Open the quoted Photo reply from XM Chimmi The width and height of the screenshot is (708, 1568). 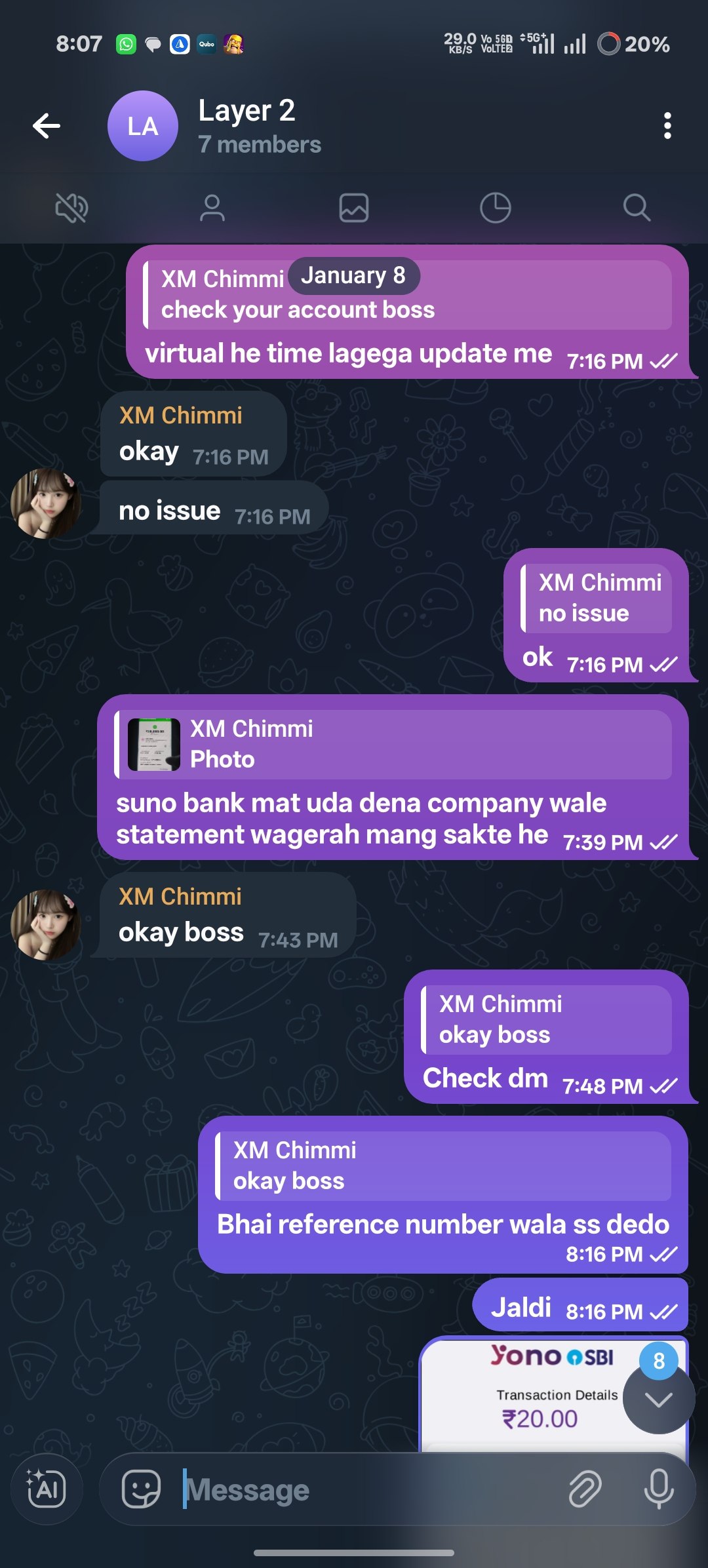(x=393, y=744)
